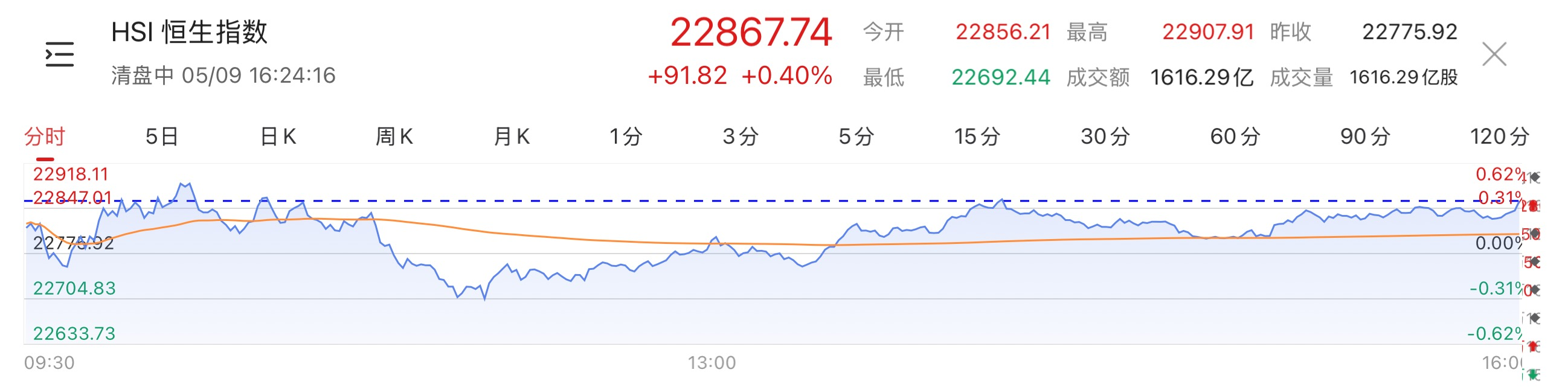Show the 月K monthly chart
Image resolution: width=1568 pixels, height=387 pixels.
point(512,137)
